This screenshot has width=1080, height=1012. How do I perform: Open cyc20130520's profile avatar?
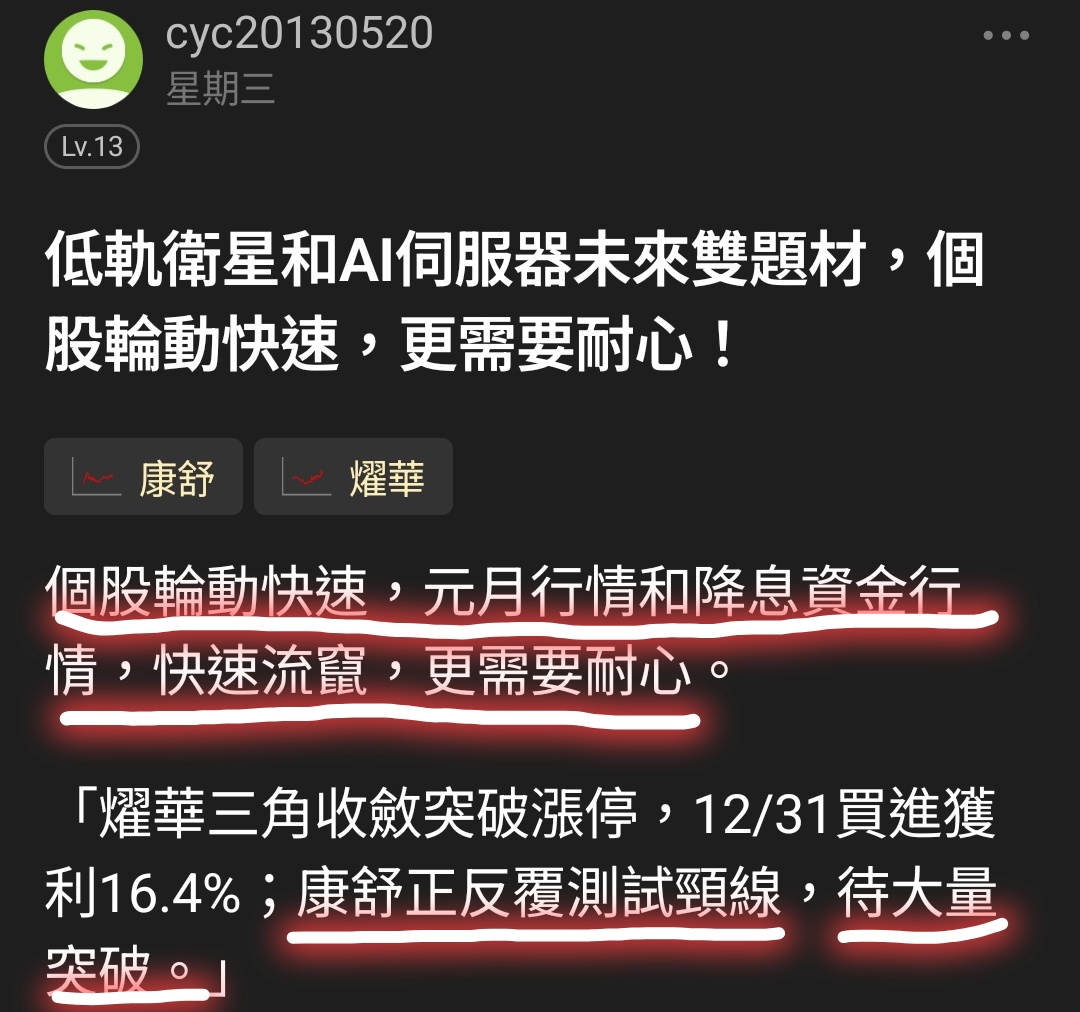(x=93, y=58)
